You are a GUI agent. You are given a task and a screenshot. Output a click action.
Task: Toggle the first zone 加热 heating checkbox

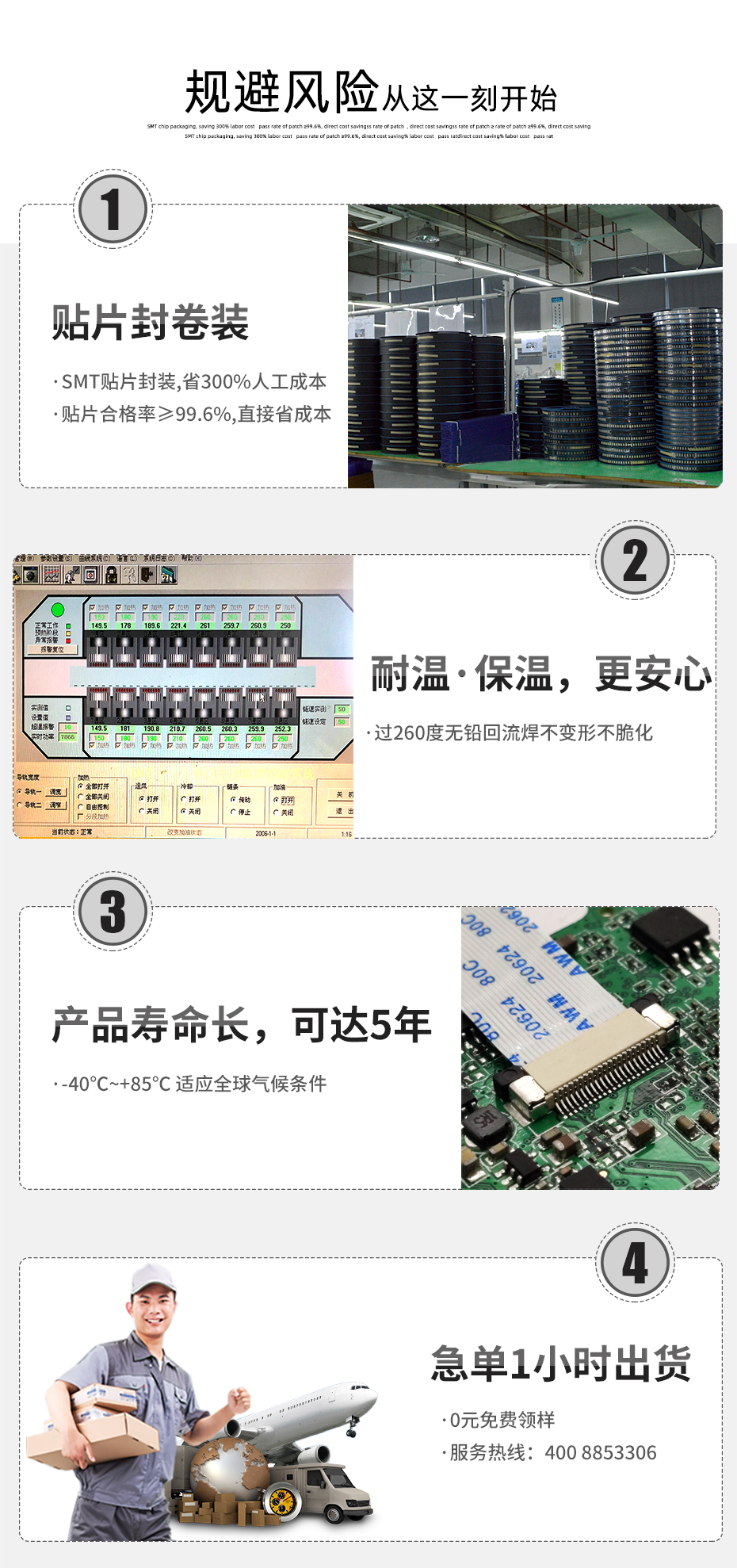(91, 606)
